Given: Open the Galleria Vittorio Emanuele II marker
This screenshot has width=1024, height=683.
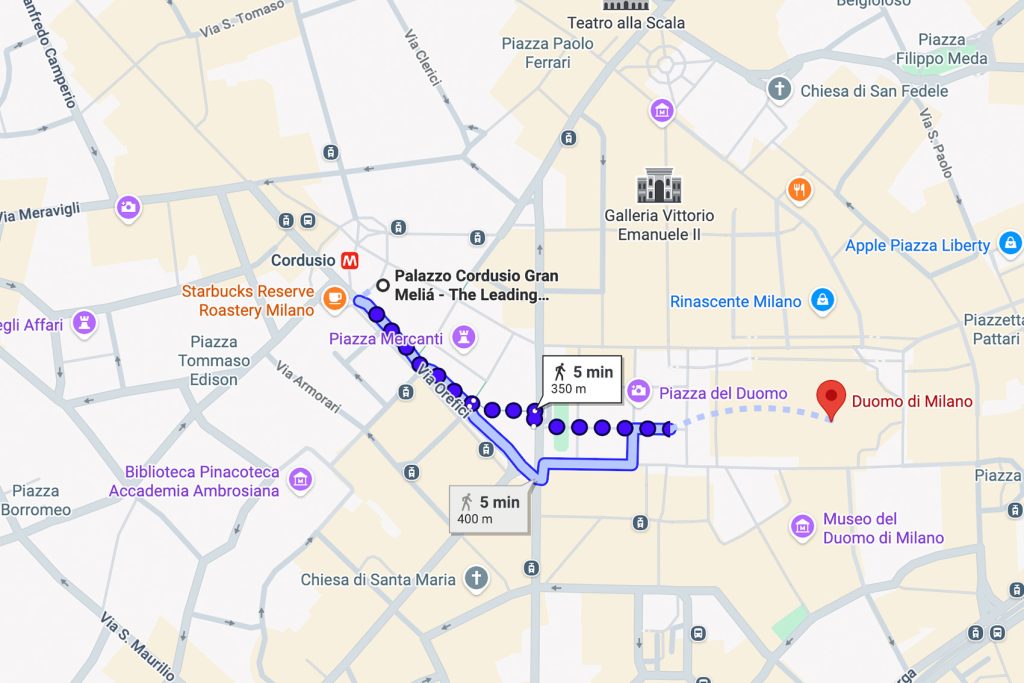Looking at the screenshot, I should pos(658,185).
